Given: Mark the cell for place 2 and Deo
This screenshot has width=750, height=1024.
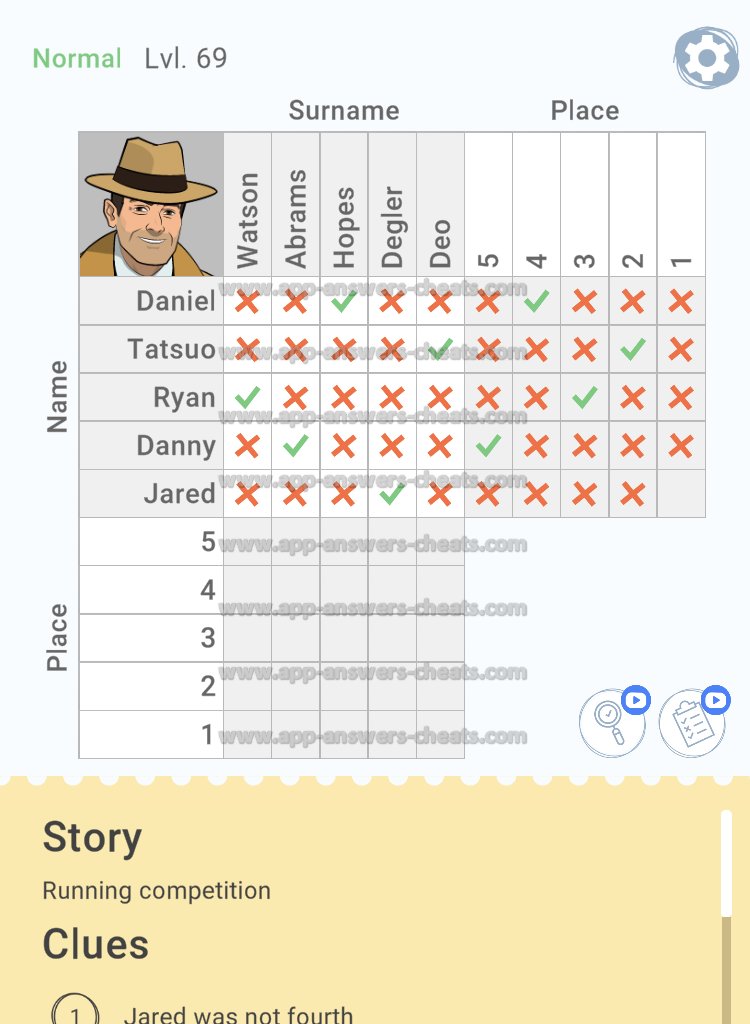Looking at the screenshot, I should (x=440, y=686).
